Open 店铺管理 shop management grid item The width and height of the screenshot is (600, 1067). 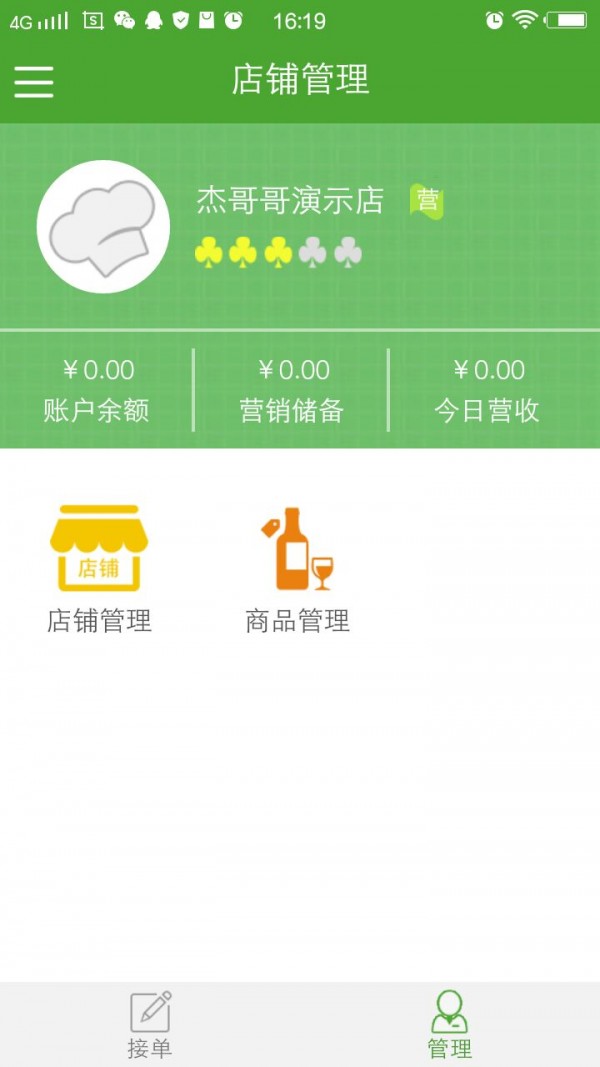click(x=99, y=568)
